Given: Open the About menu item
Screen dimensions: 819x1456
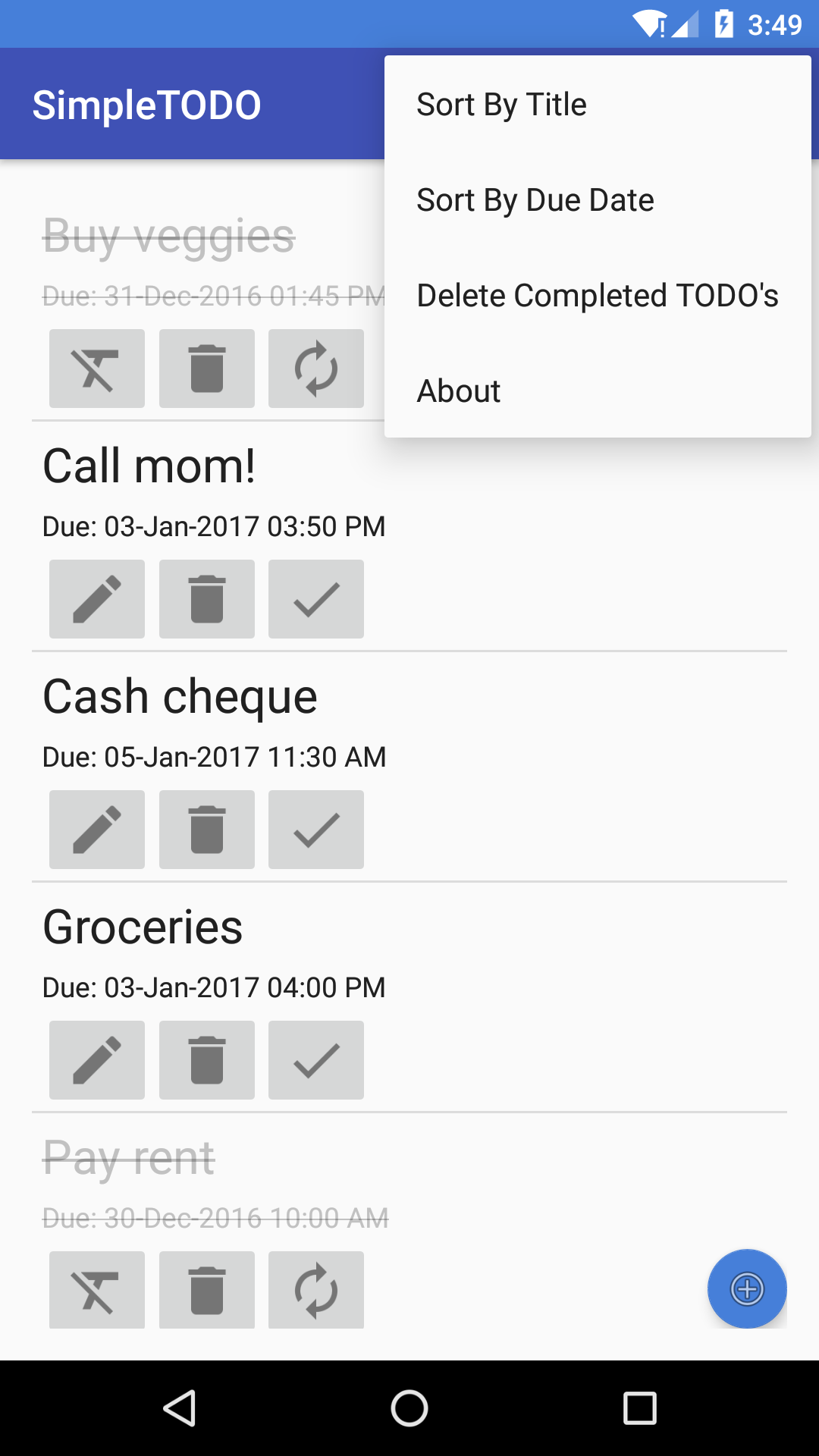Looking at the screenshot, I should (597, 391).
